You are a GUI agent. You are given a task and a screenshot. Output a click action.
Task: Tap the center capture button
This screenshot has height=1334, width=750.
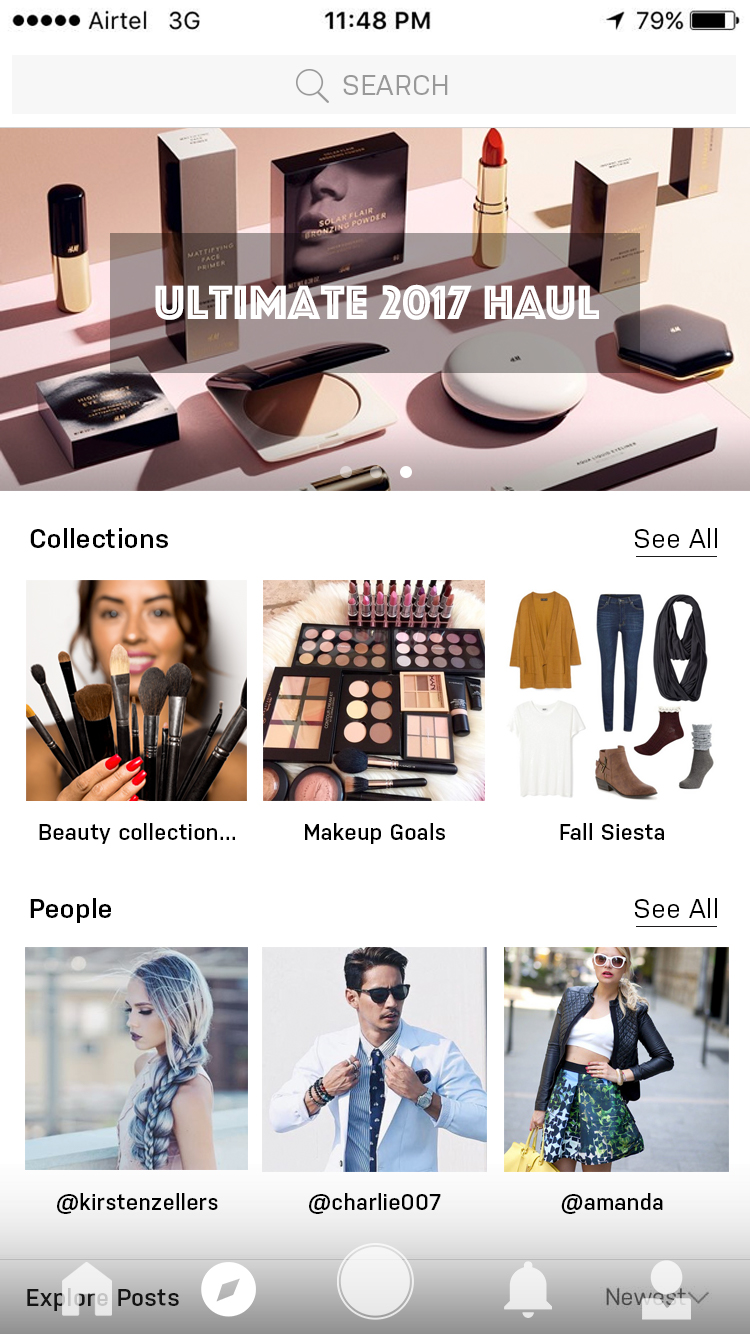[x=375, y=1282]
